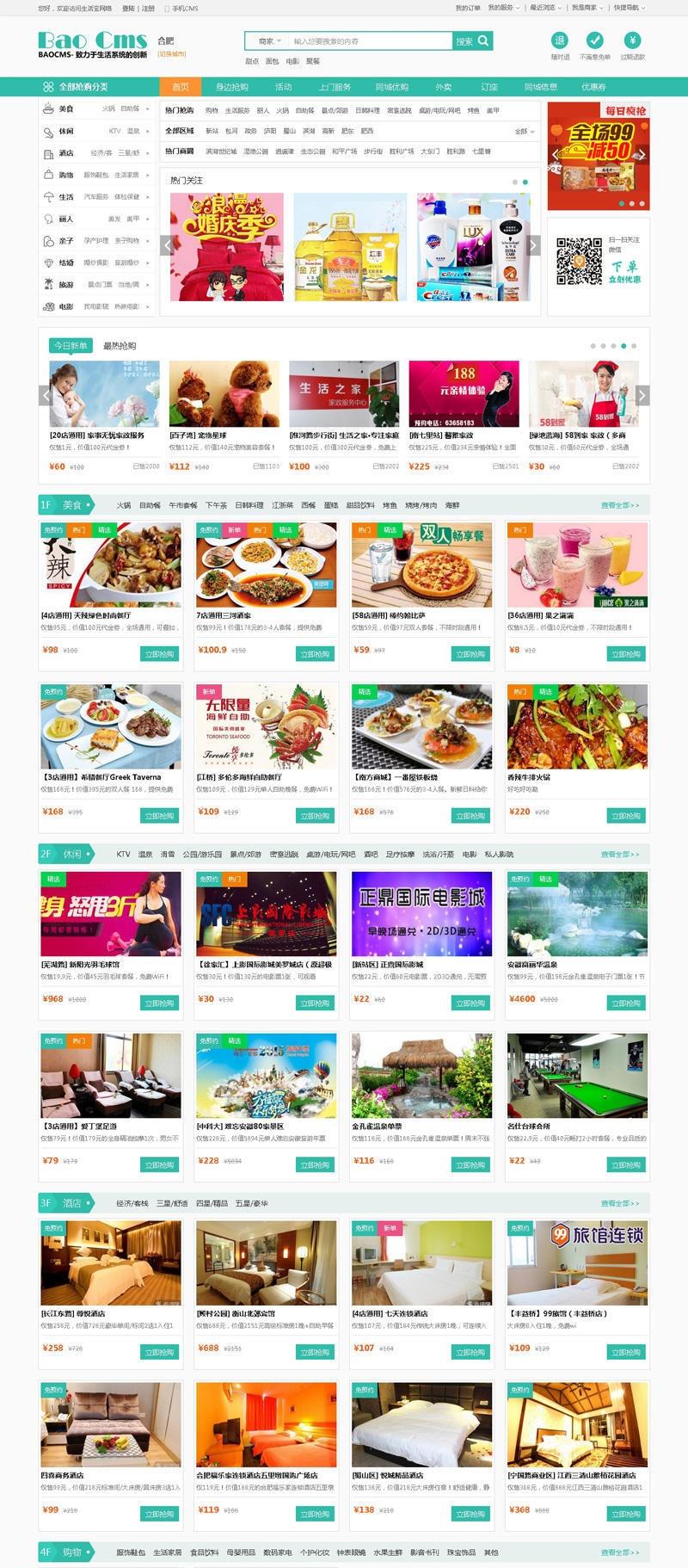688x1568 pixels.
Task: Open the 正鼎国际电影城 deal card
Action: coord(421,912)
